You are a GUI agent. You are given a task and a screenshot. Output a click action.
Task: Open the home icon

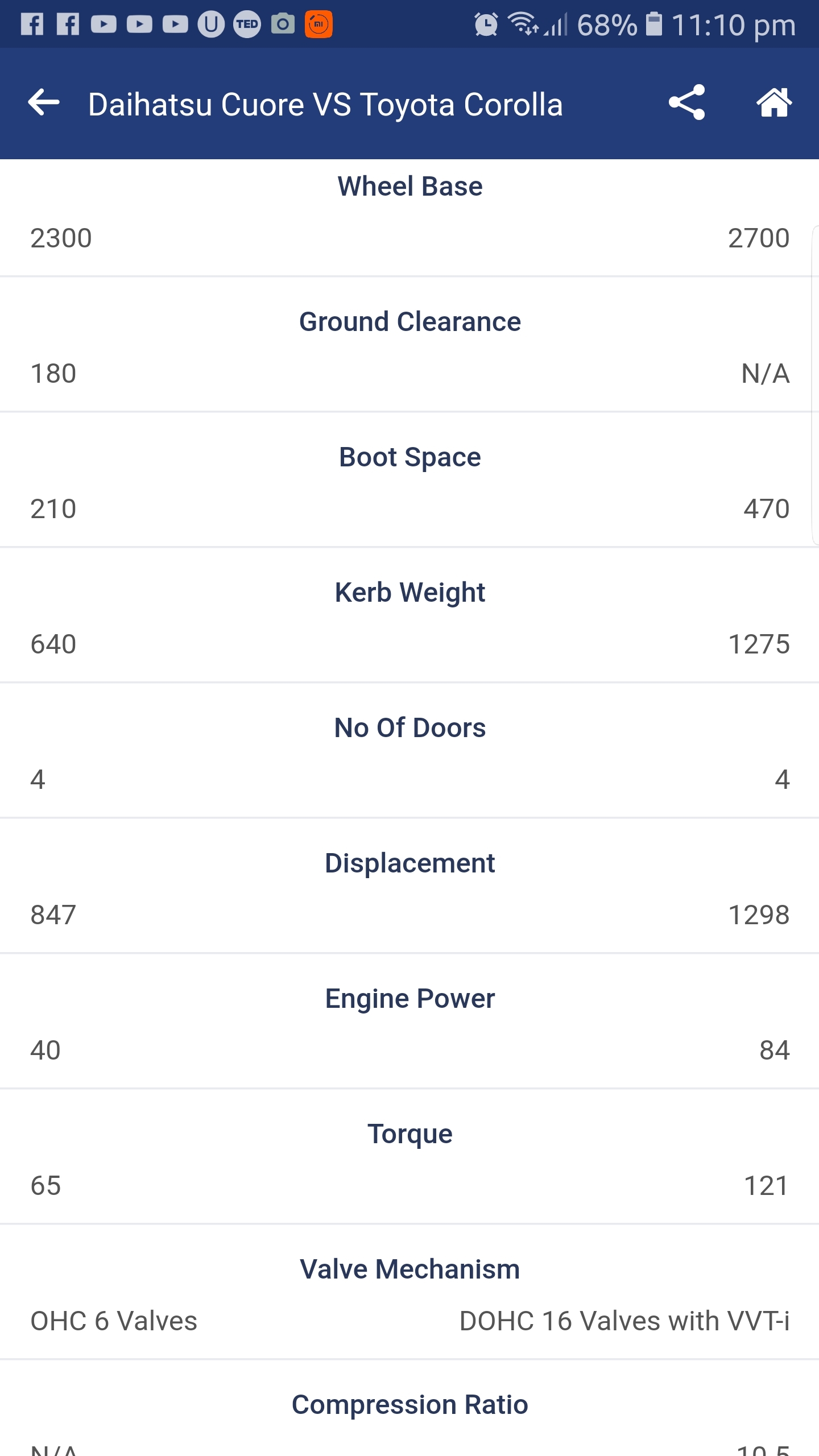coord(774,103)
